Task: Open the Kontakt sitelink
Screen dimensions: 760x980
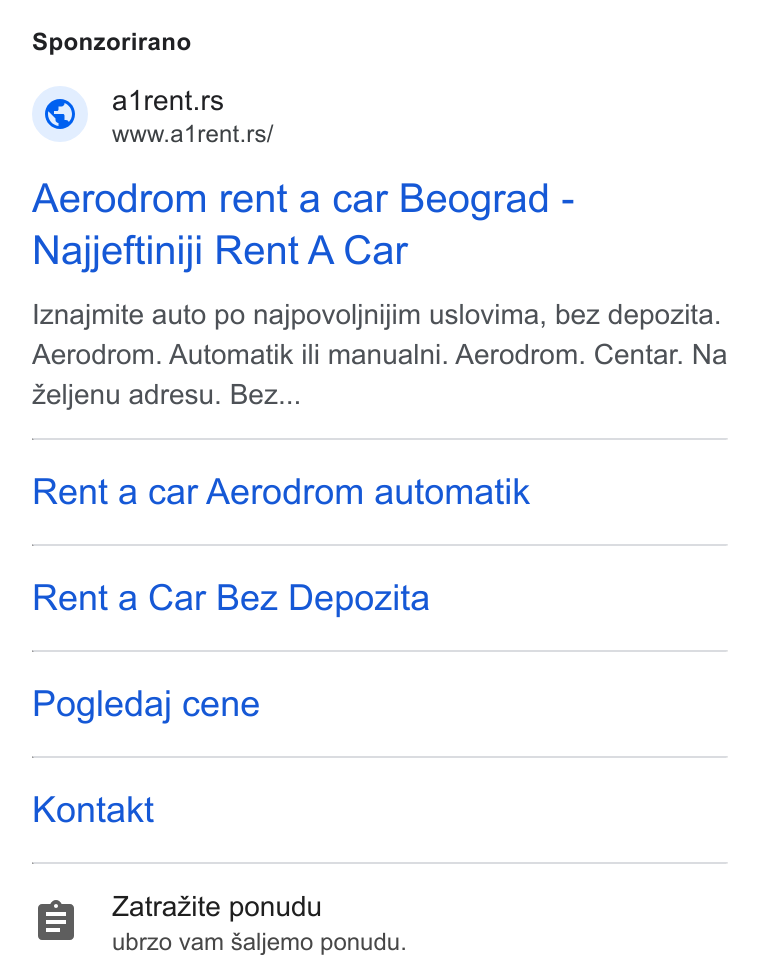Action: coord(93,810)
